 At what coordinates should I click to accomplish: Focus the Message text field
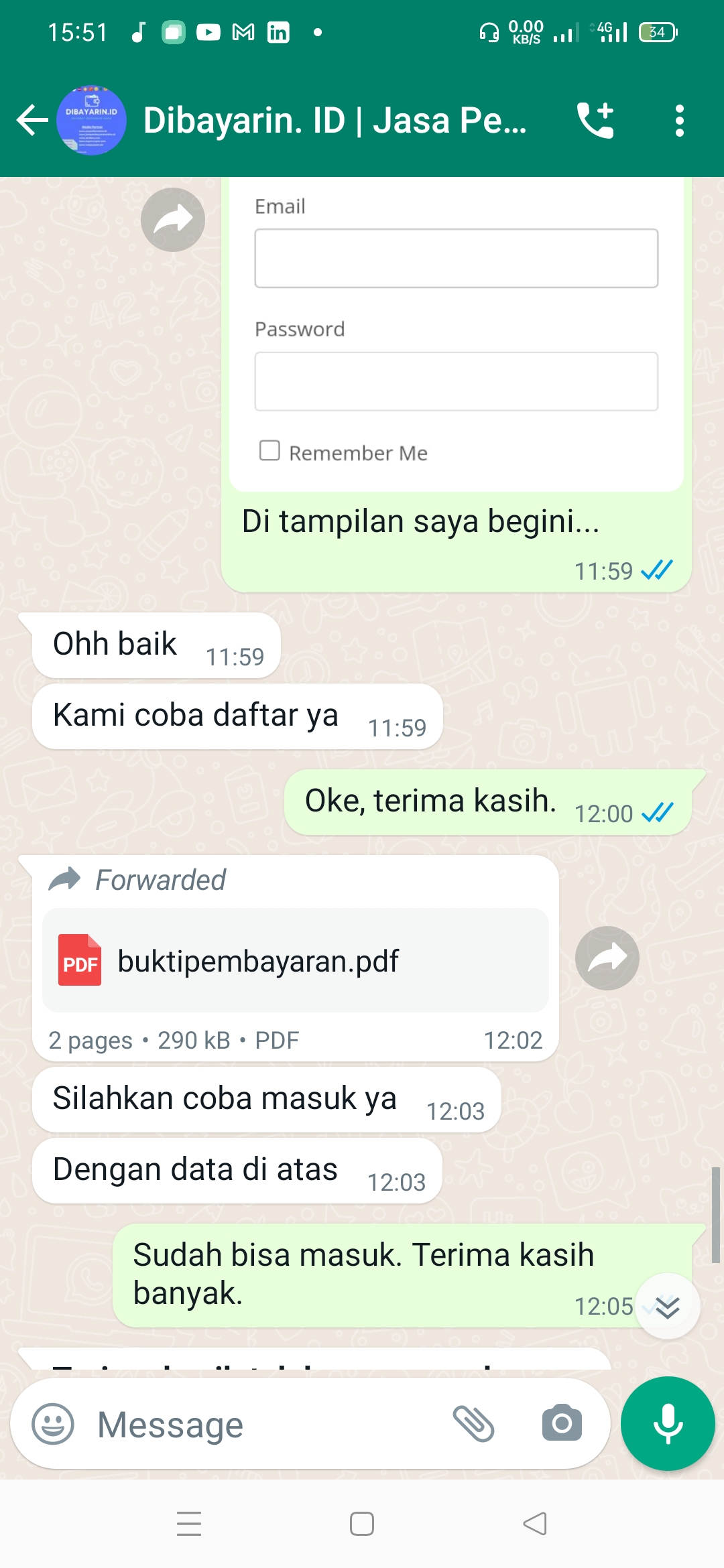click(268, 1424)
